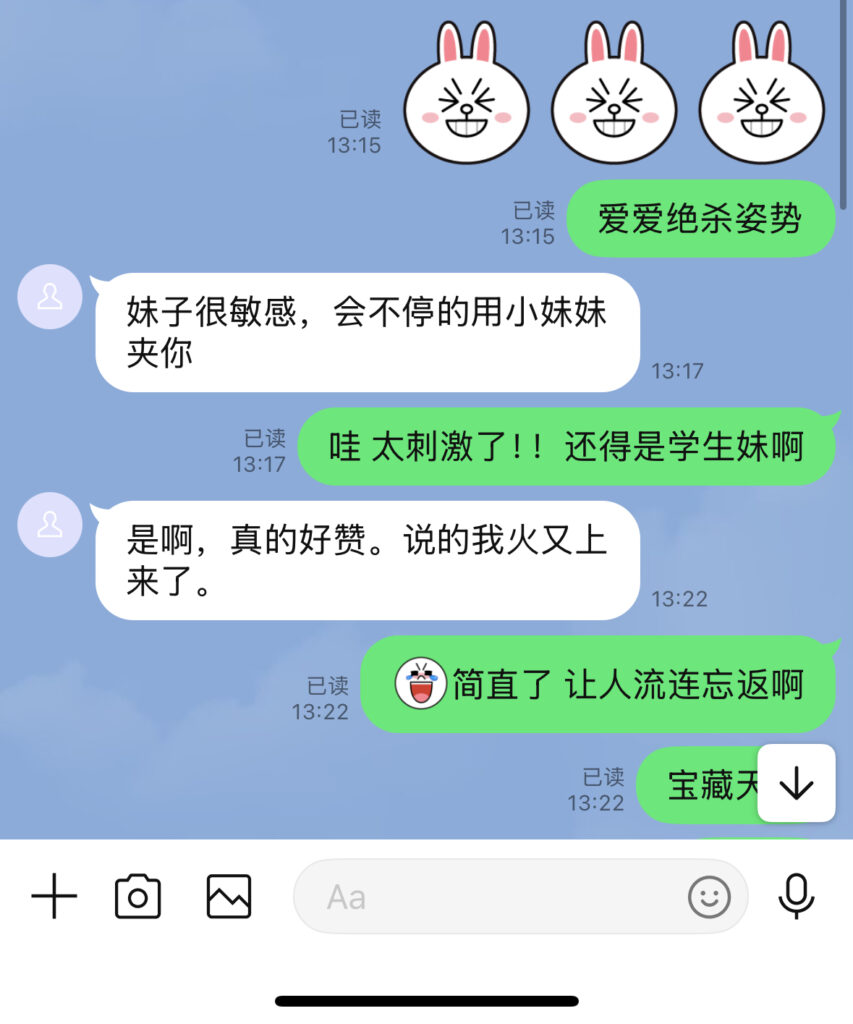View profile avatar beside the received 13:22 message

click(50, 525)
